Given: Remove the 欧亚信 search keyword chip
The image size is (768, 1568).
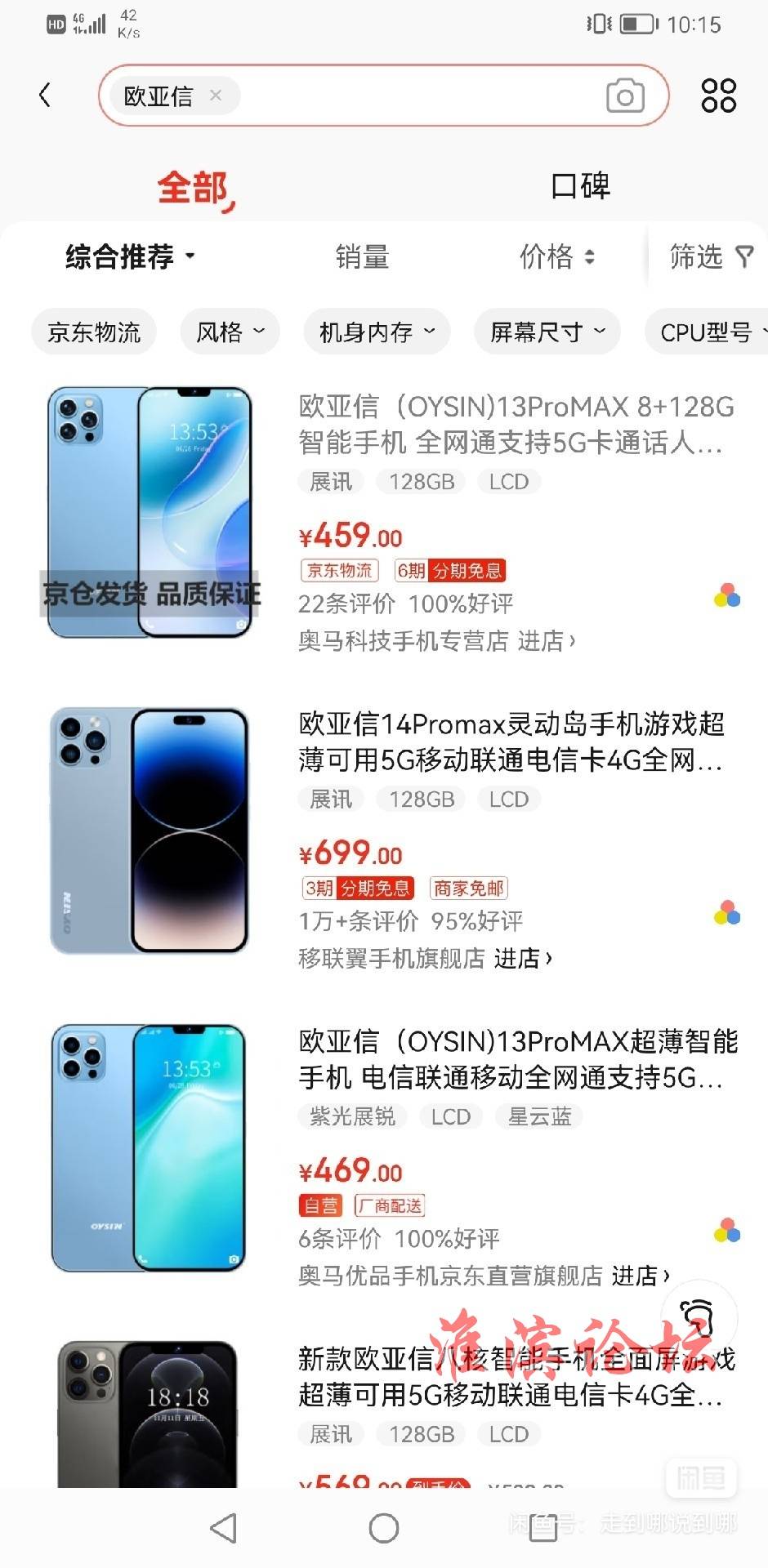Looking at the screenshot, I should coord(216,96).
